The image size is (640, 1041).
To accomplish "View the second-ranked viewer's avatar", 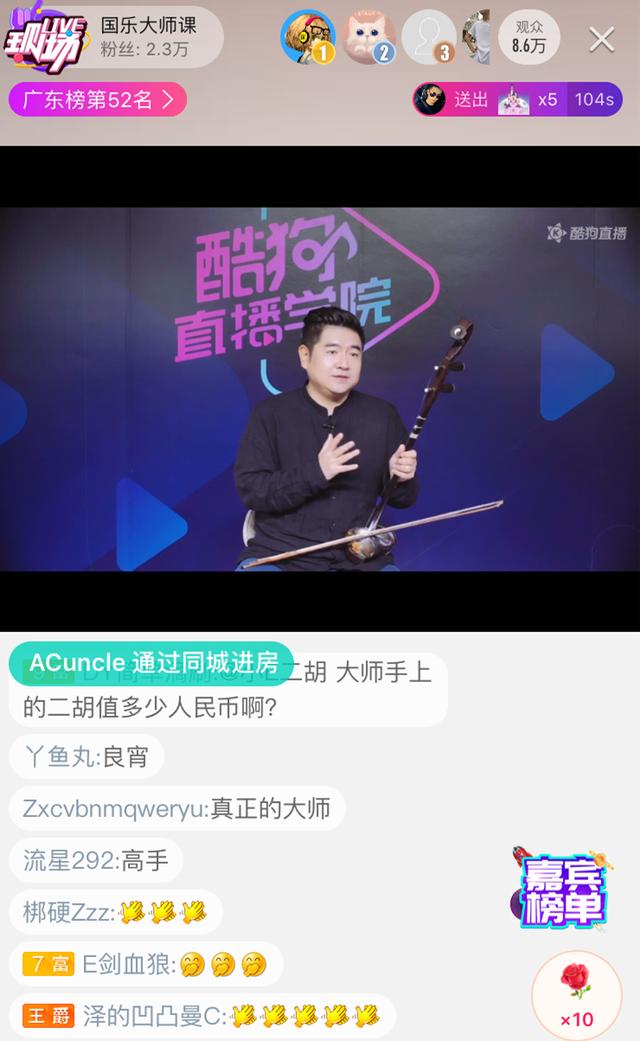I will (368, 37).
